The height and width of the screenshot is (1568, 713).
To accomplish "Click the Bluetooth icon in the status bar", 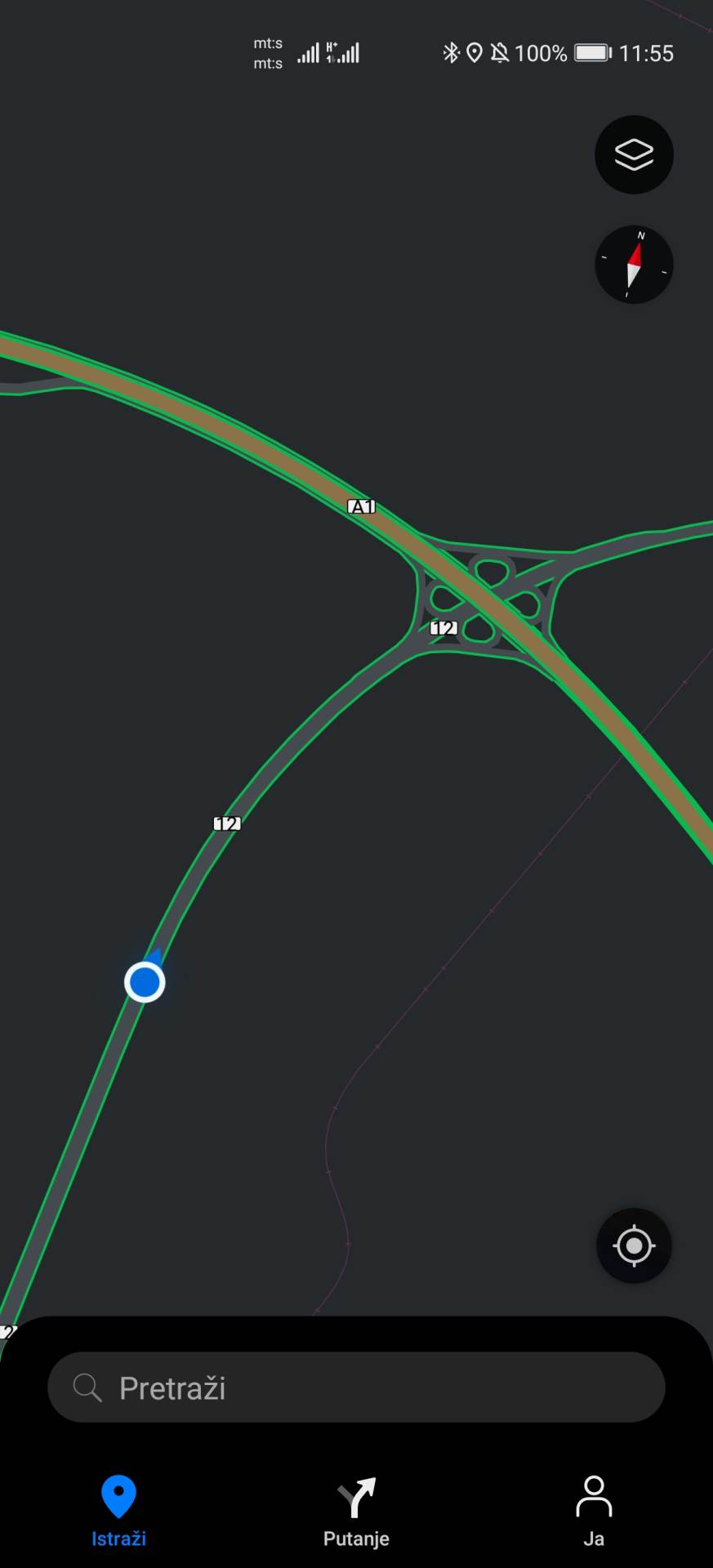I will [x=450, y=52].
